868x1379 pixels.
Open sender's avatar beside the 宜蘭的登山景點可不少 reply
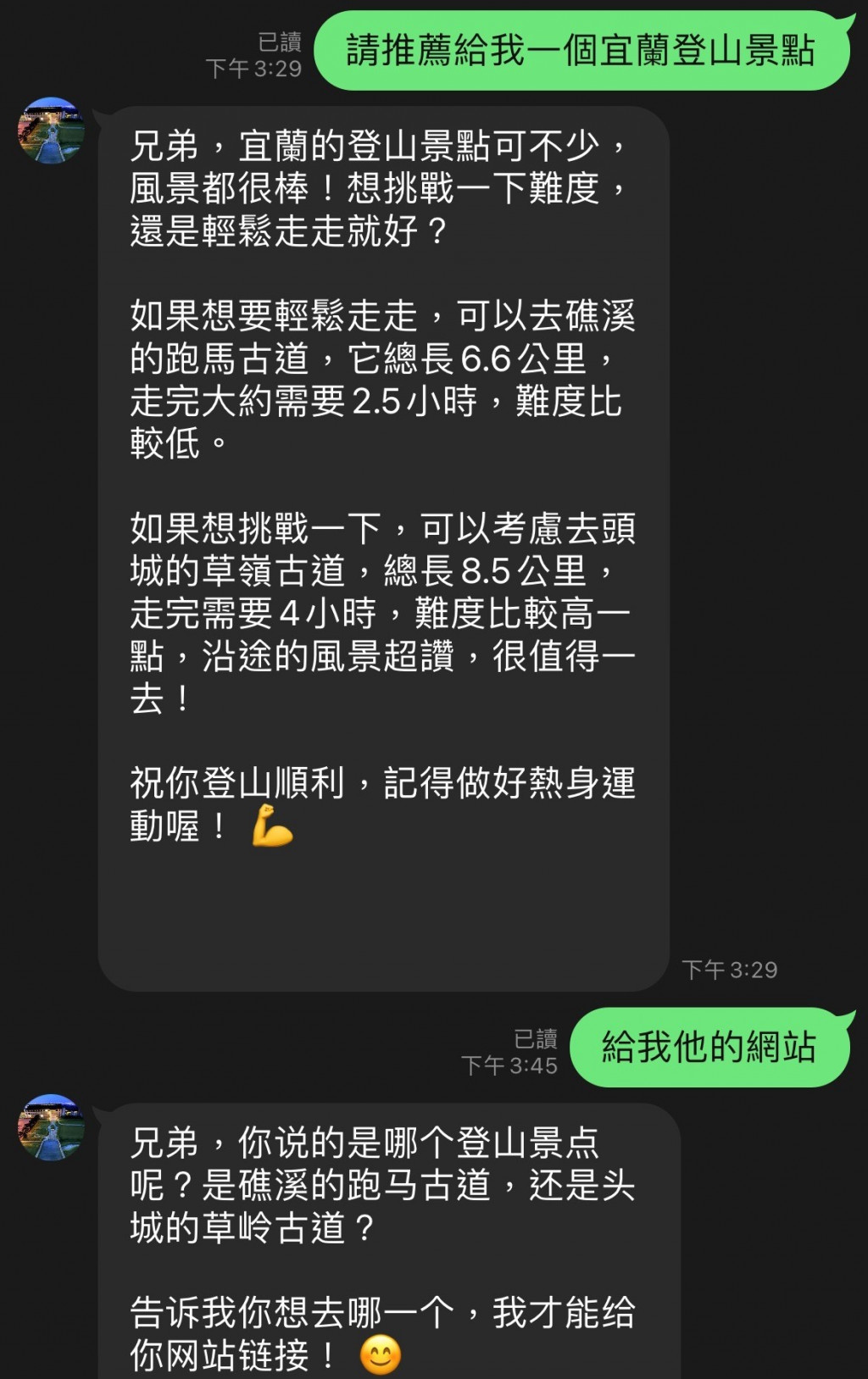51,131
